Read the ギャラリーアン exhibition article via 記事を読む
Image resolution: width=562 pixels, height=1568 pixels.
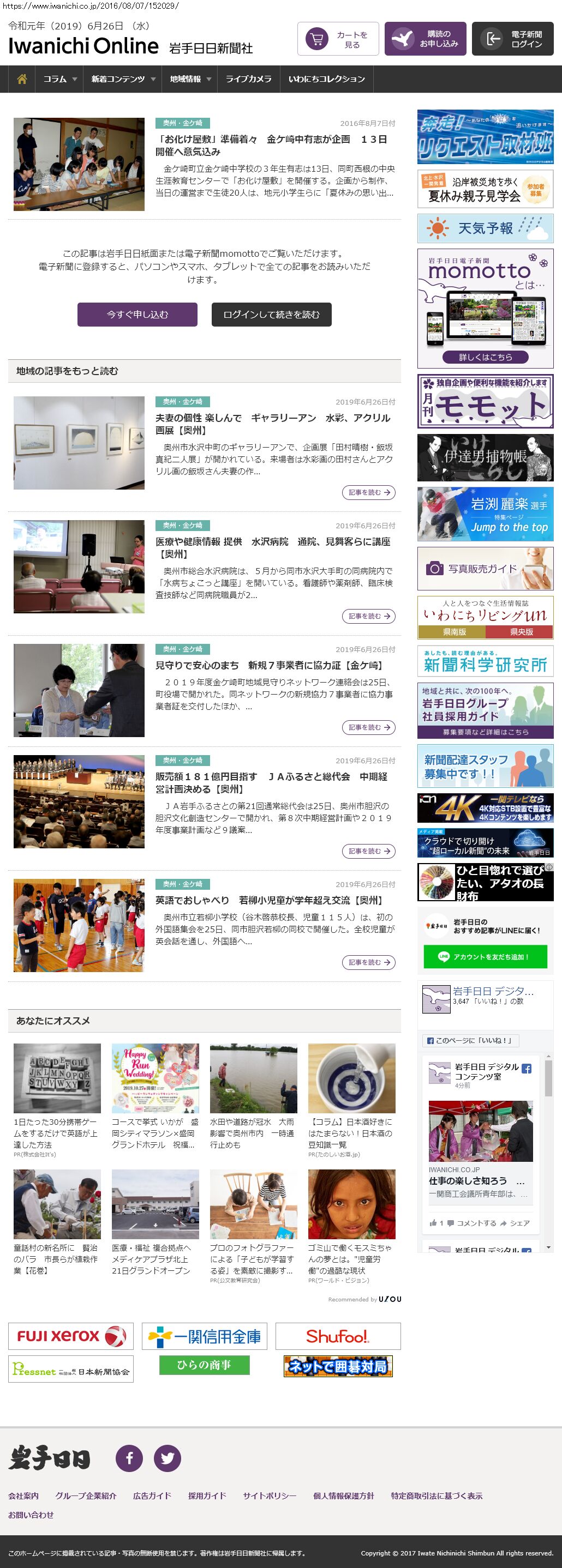(368, 492)
